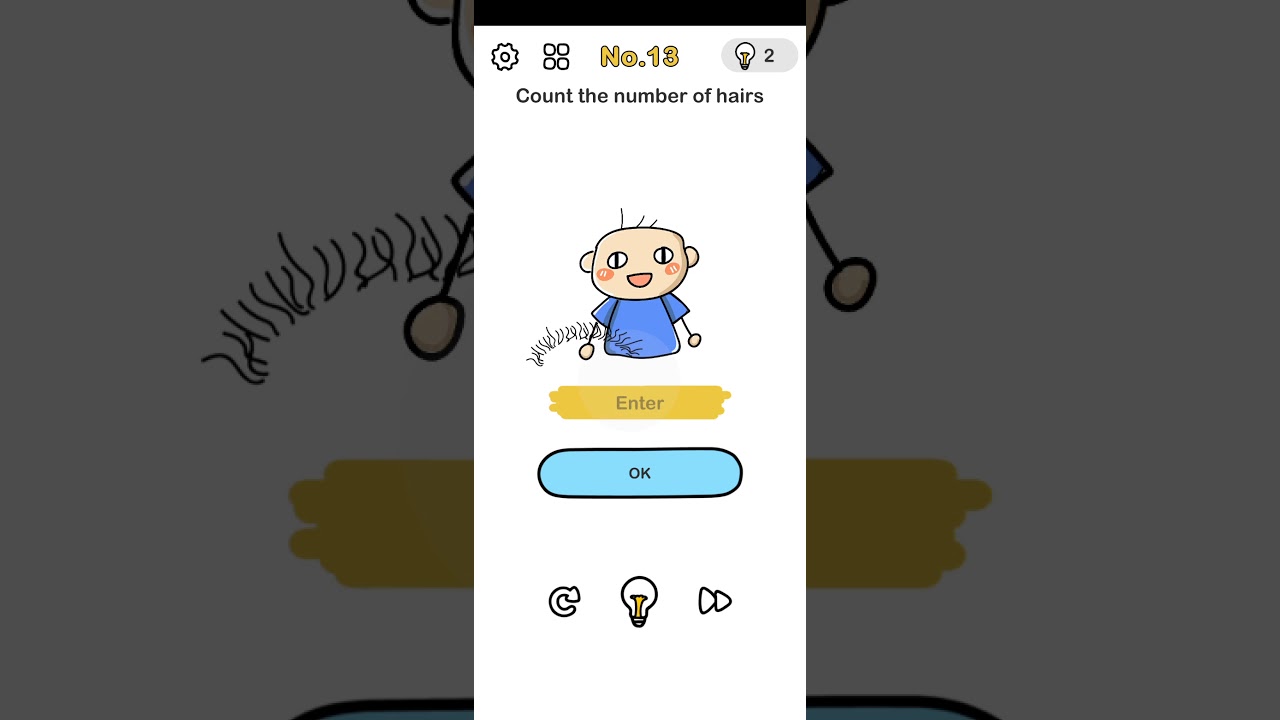Viewport: 1280px width, 720px height.
Task: Submit answer with OK button
Action: pyautogui.click(x=640, y=473)
